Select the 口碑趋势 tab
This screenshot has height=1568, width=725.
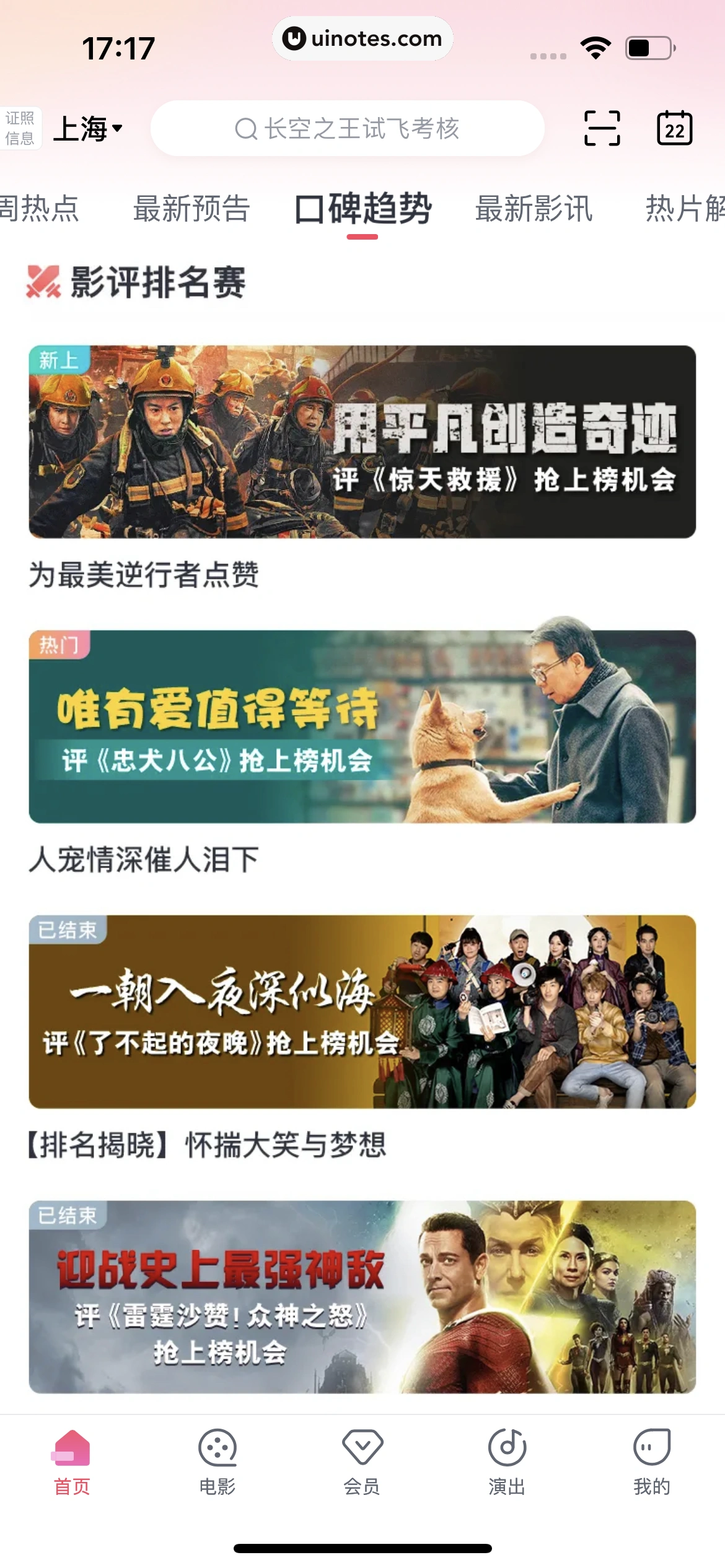362,209
